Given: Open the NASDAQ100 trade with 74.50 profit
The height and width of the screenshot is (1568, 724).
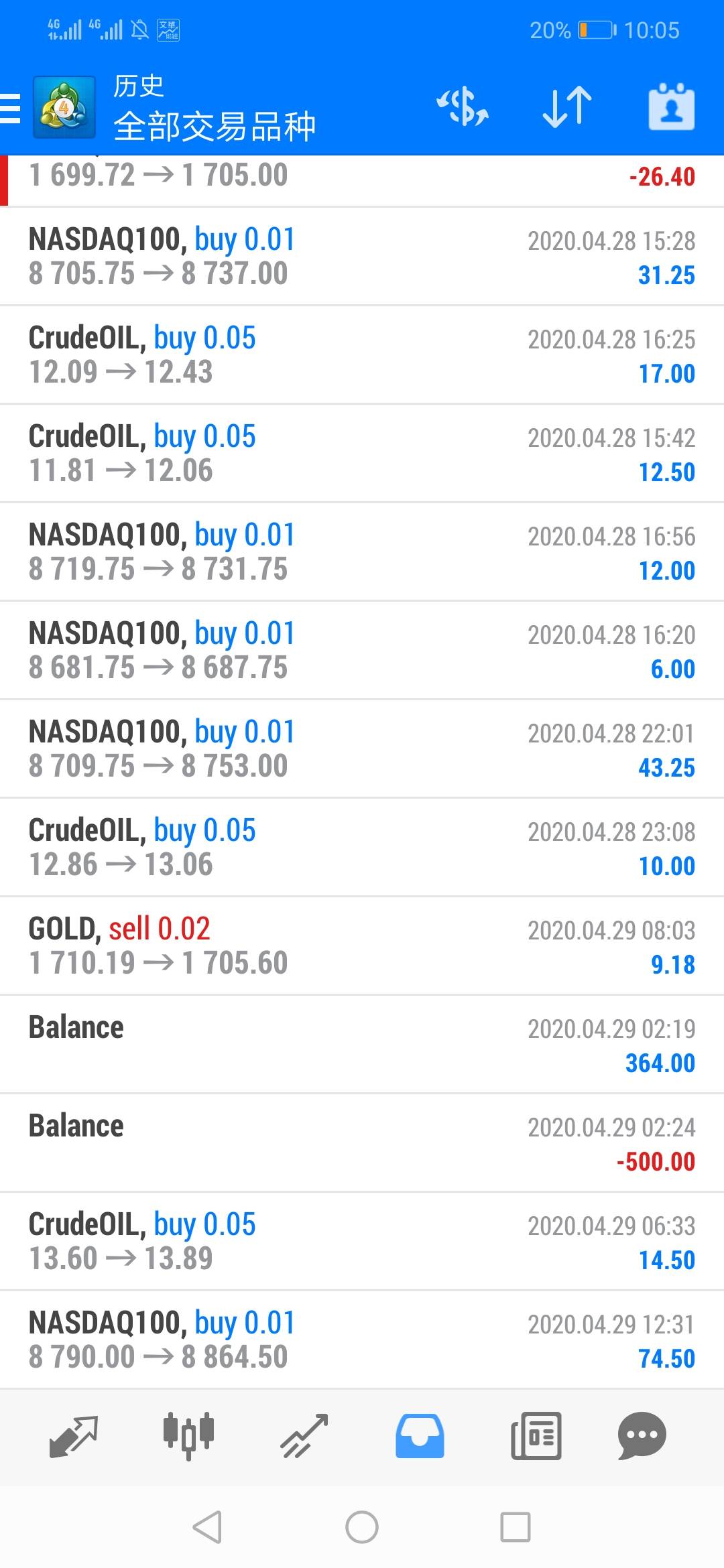Looking at the screenshot, I should click(362, 1340).
